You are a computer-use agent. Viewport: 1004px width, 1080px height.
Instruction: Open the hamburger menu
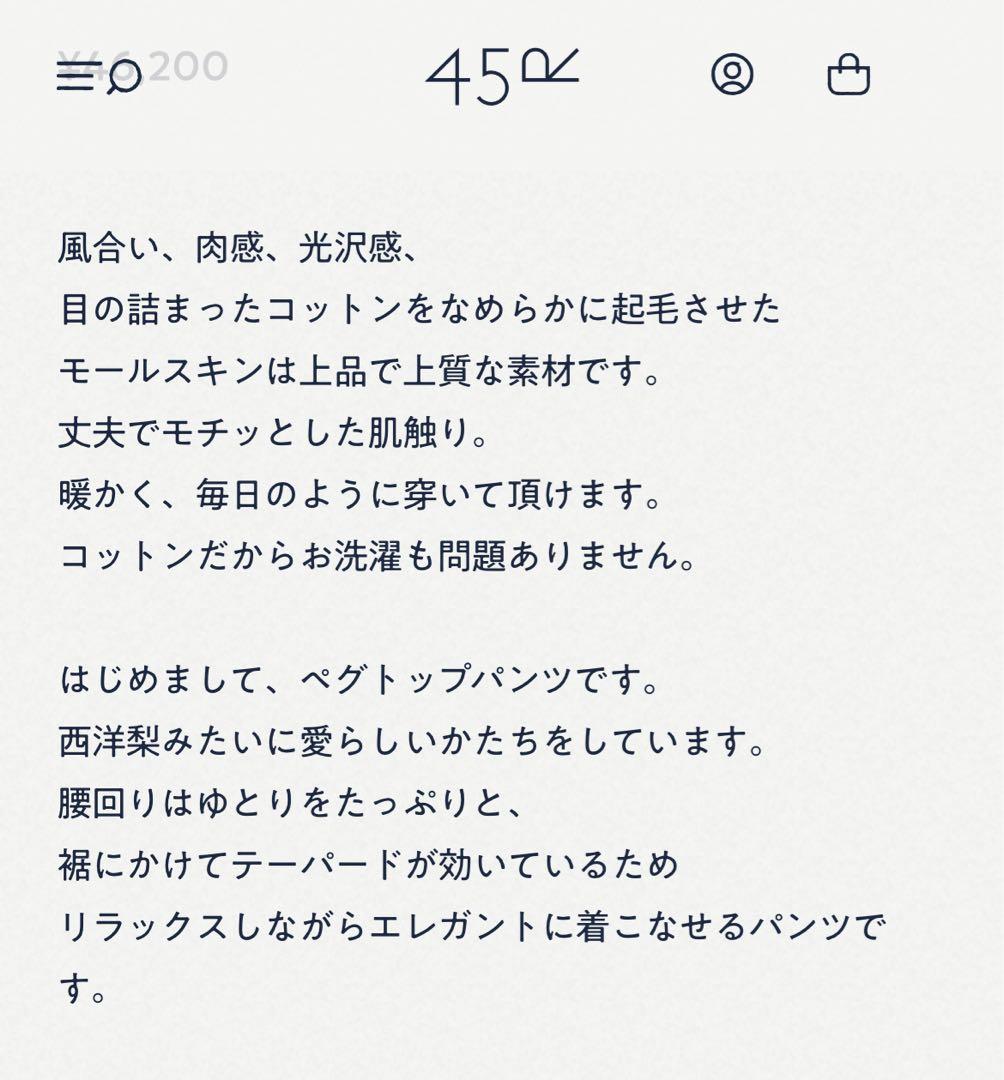click(x=76, y=76)
